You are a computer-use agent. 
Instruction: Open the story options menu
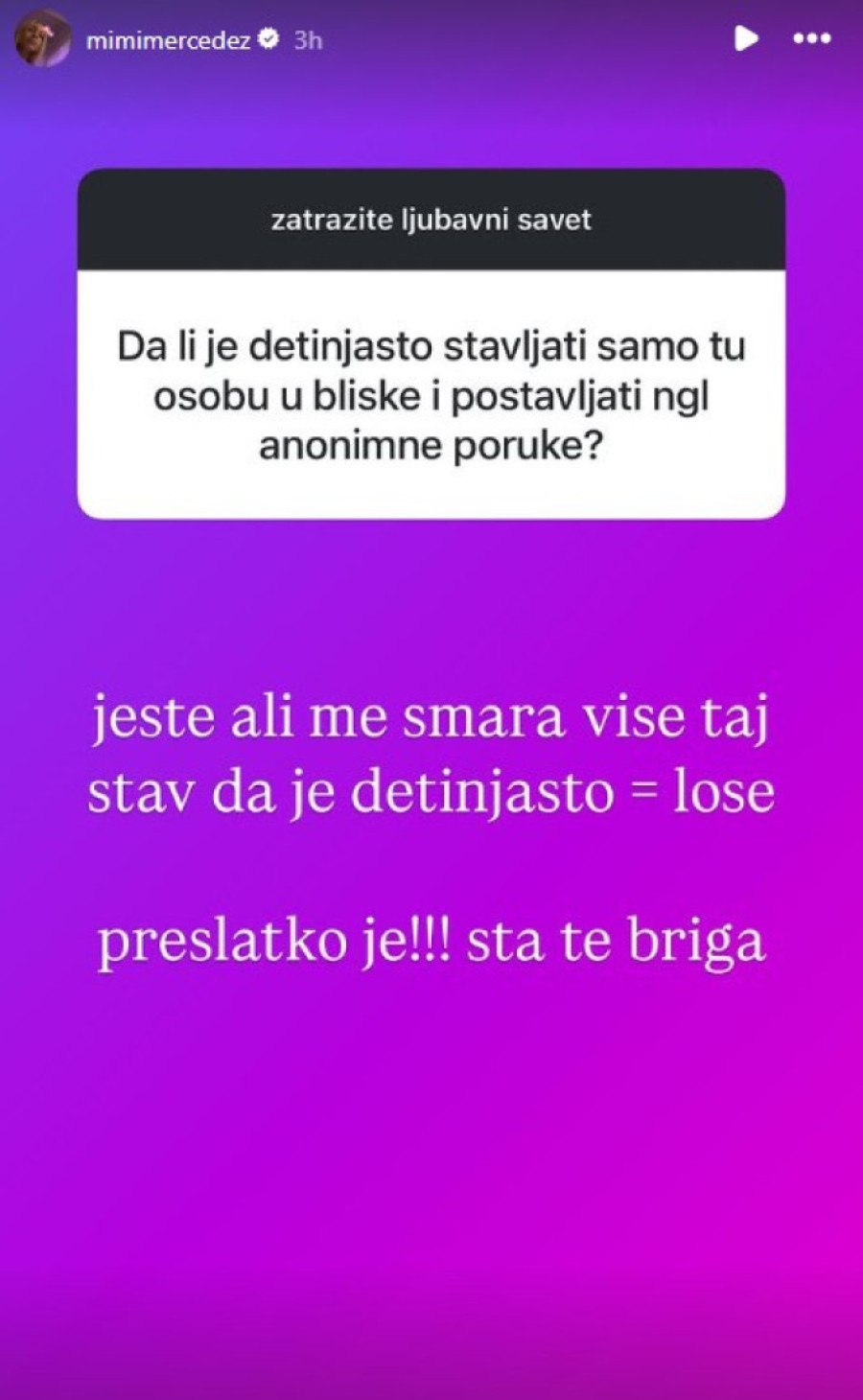[x=811, y=39]
